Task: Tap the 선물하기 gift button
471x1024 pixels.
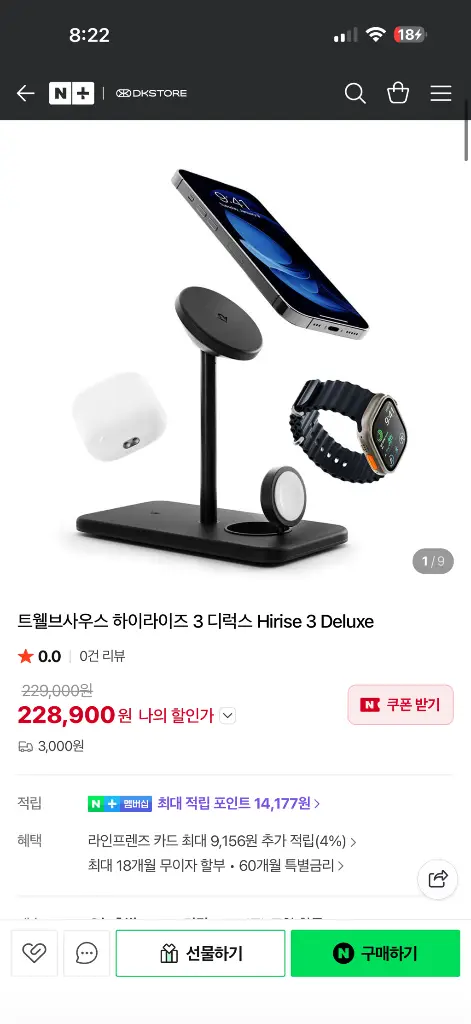Action: [201, 953]
